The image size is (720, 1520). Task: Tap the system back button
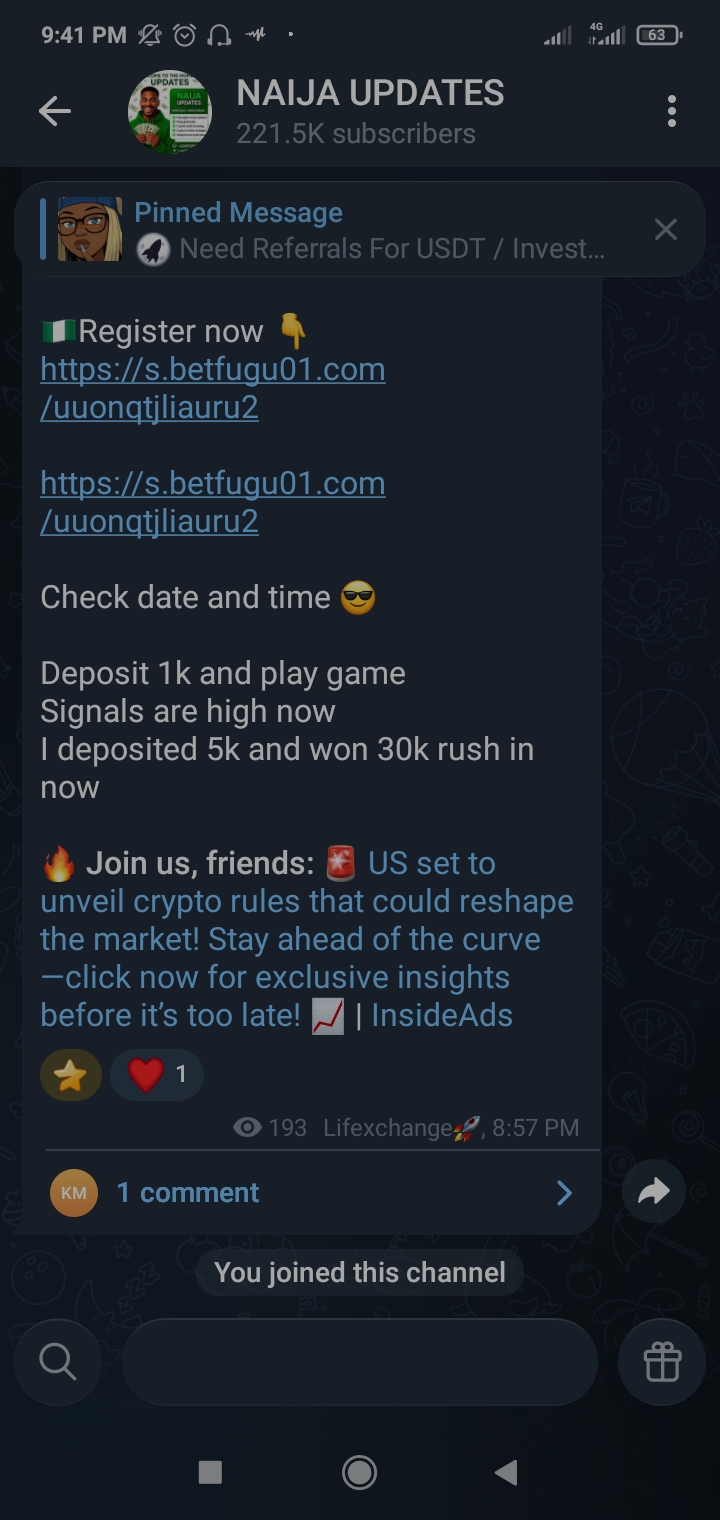click(x=506, y=1472)
